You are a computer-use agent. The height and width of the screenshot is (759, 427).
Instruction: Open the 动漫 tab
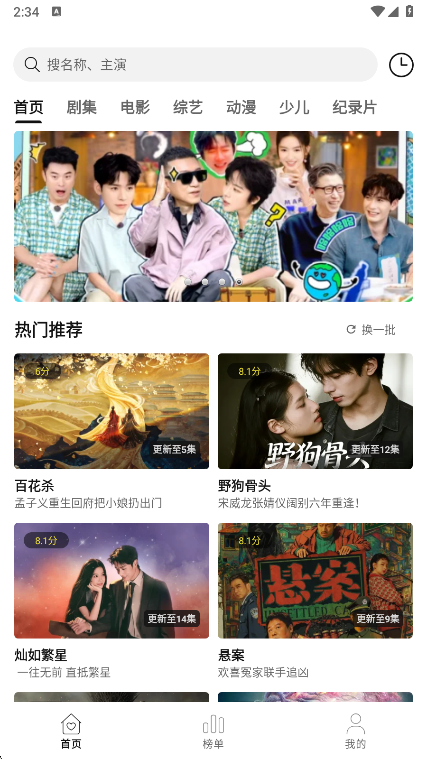[x=241, y=107]
